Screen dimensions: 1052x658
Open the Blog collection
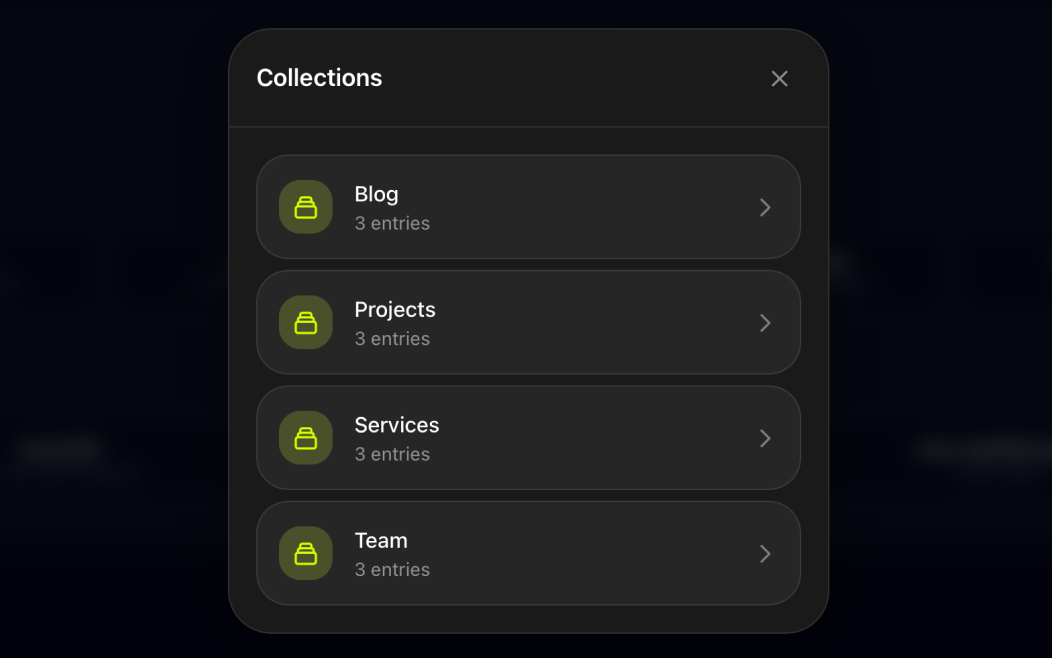click(528, 207)
